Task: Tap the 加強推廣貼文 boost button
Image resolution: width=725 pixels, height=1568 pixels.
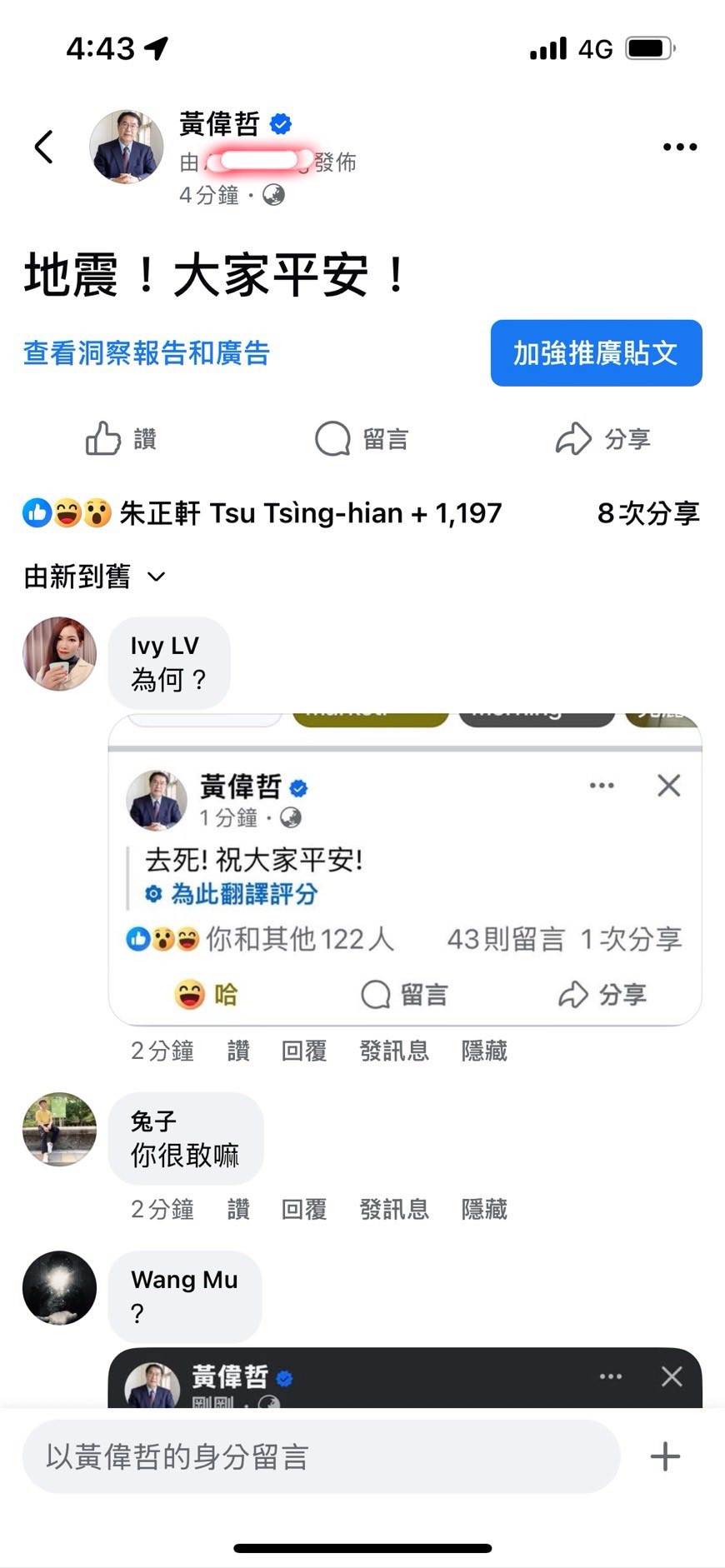Action: point(596,353)
